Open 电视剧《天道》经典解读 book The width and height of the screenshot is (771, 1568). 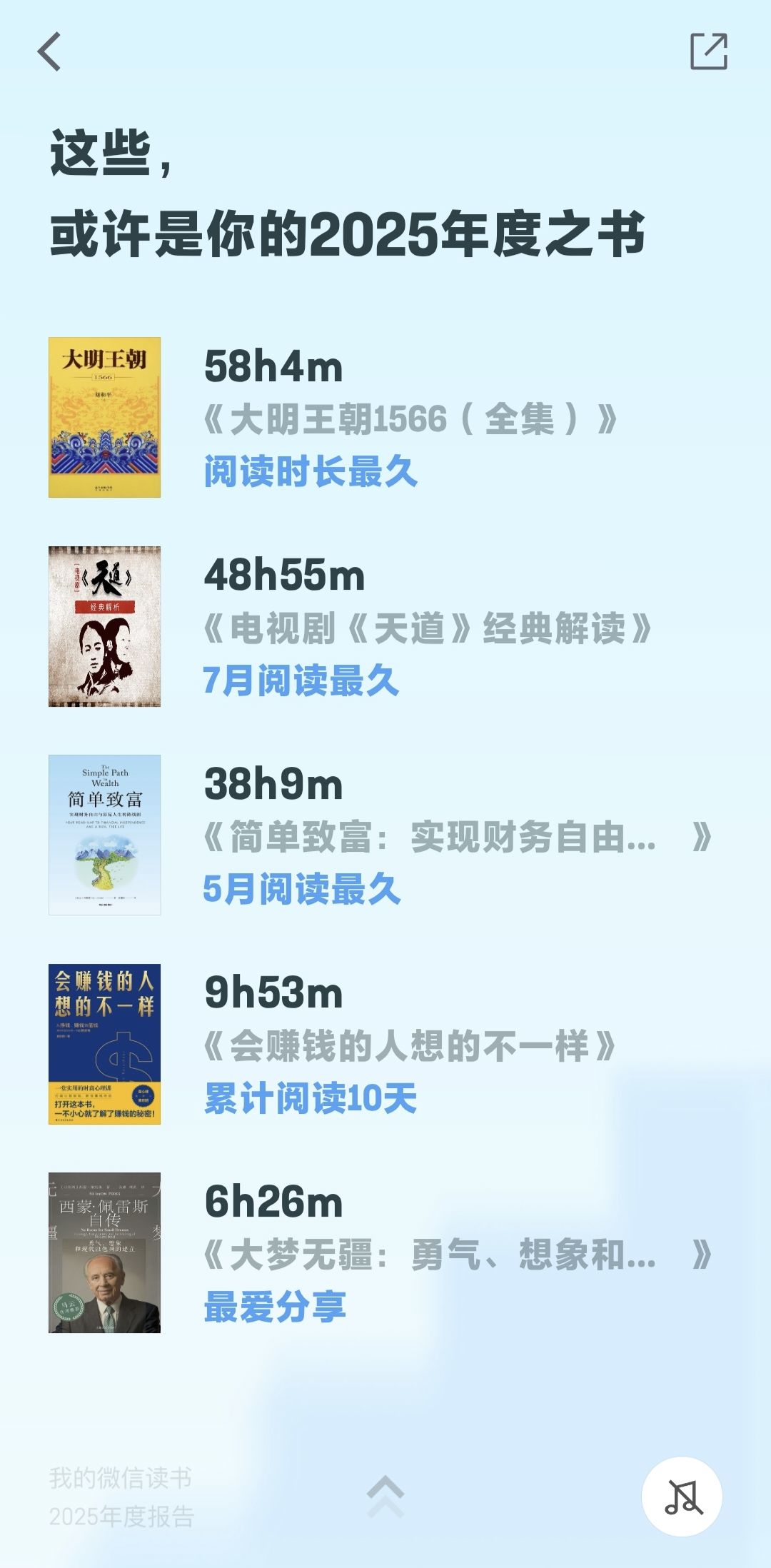[x=105, y=626]
